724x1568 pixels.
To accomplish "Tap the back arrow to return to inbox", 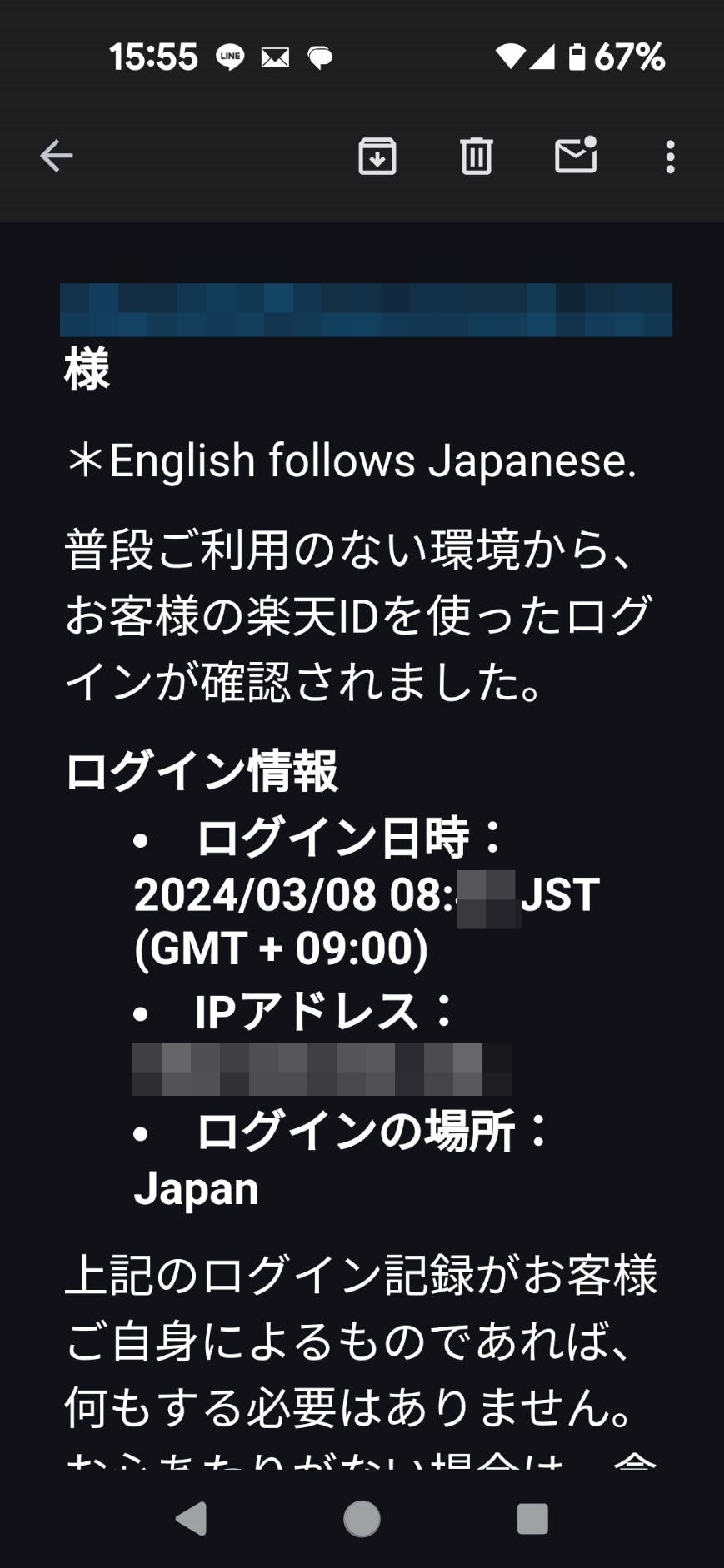I will (x=55, y=155).
